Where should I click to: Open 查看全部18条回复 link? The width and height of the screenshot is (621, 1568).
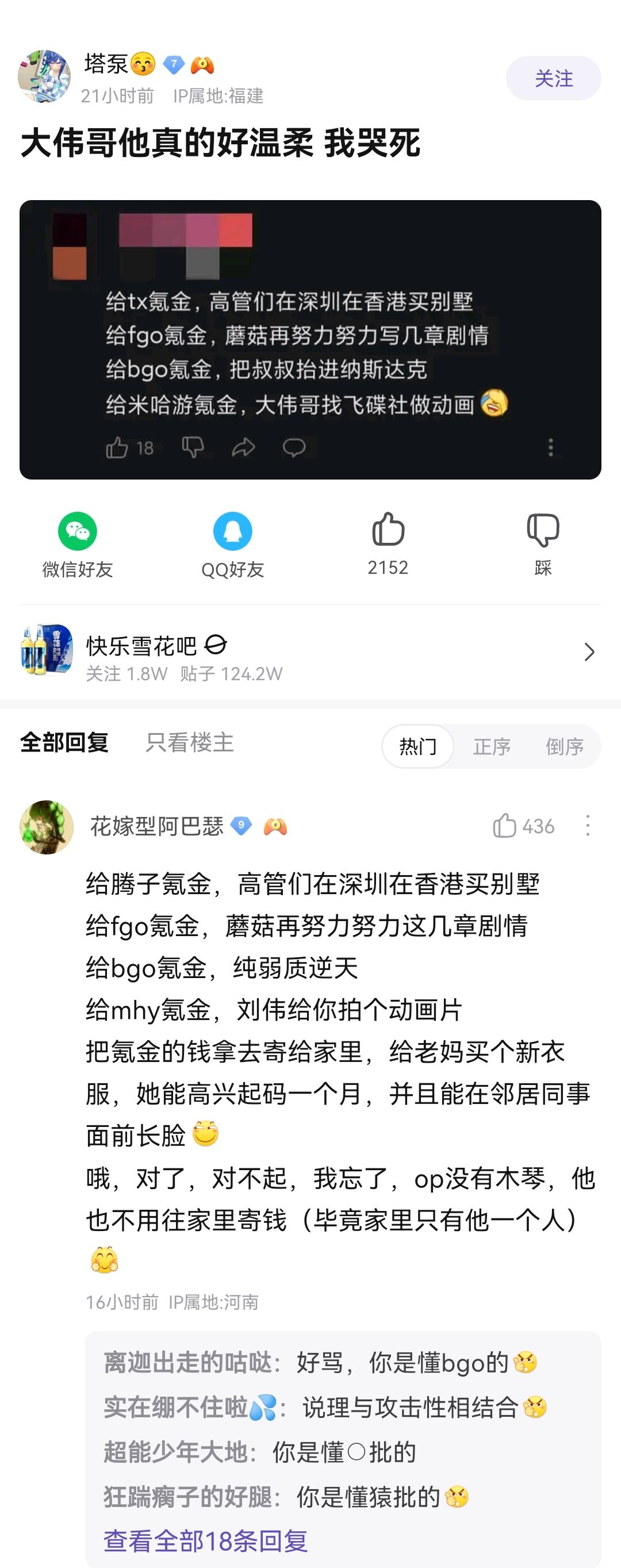pyautogui.click(x=206, y=1540)
